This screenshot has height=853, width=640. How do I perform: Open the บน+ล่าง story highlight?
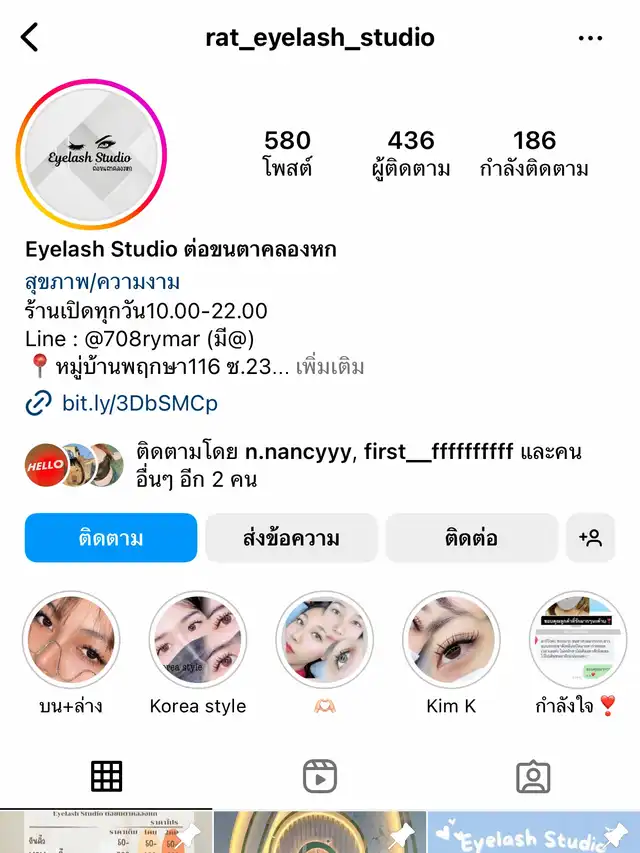(71, 640)
